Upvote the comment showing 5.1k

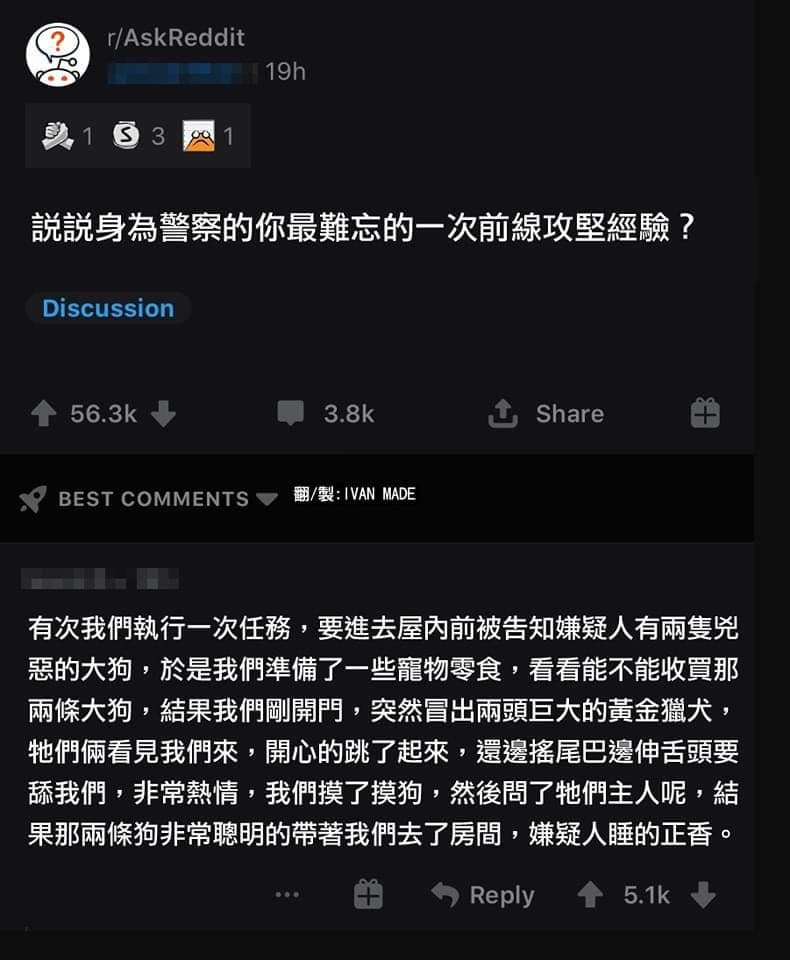pos(589,894)
